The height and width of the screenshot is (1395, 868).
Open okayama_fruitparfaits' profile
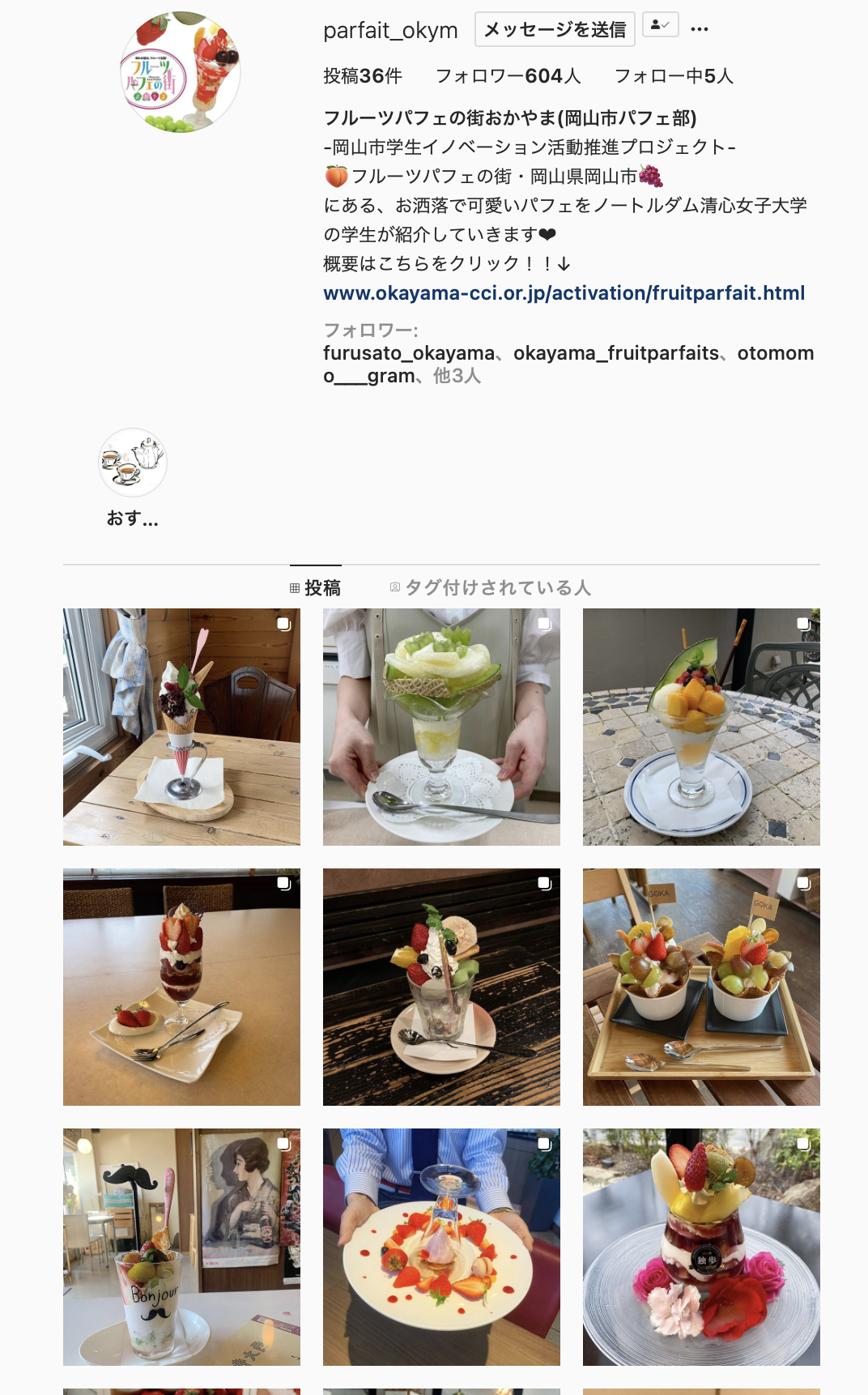615,353
